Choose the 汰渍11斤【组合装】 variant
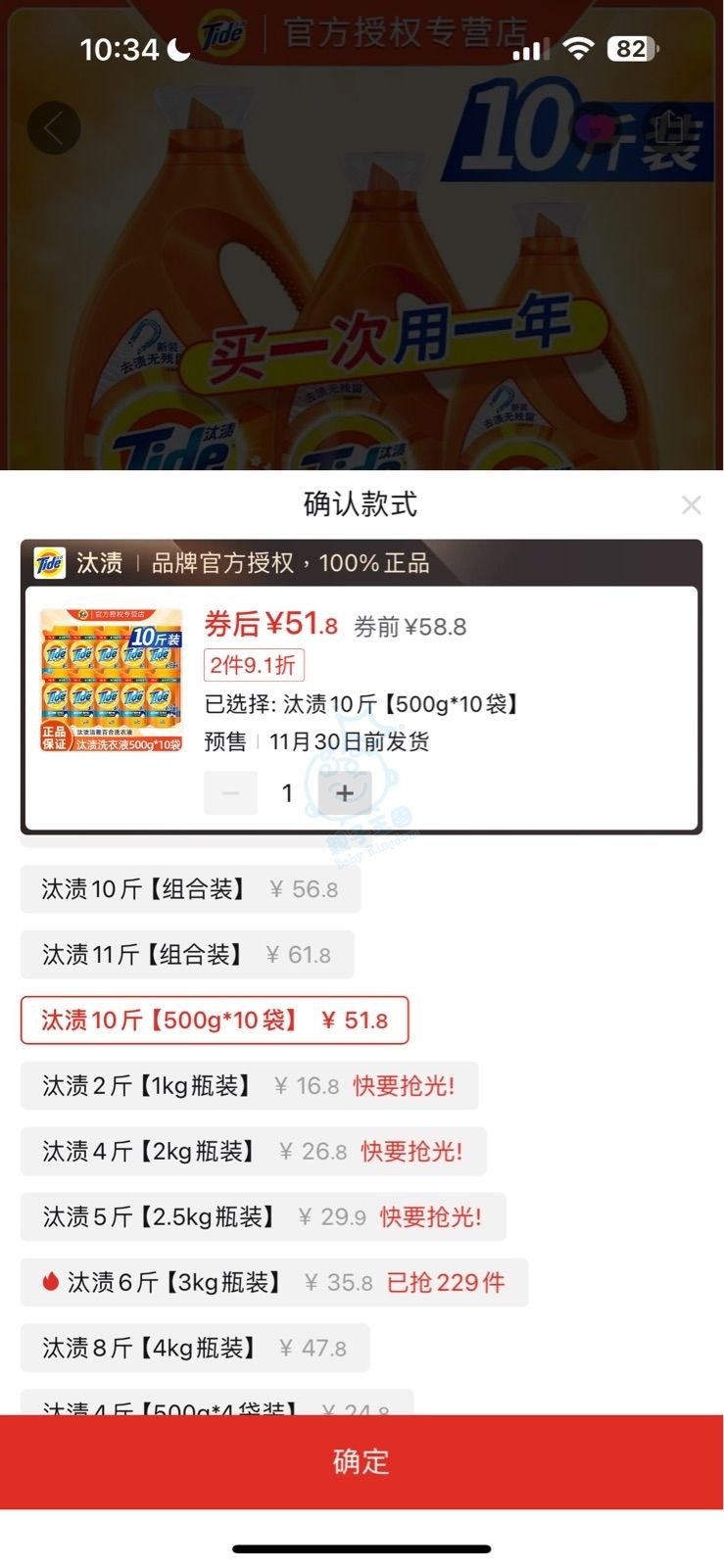This screenshot has width=724, height=1568. tap(187, 955)
